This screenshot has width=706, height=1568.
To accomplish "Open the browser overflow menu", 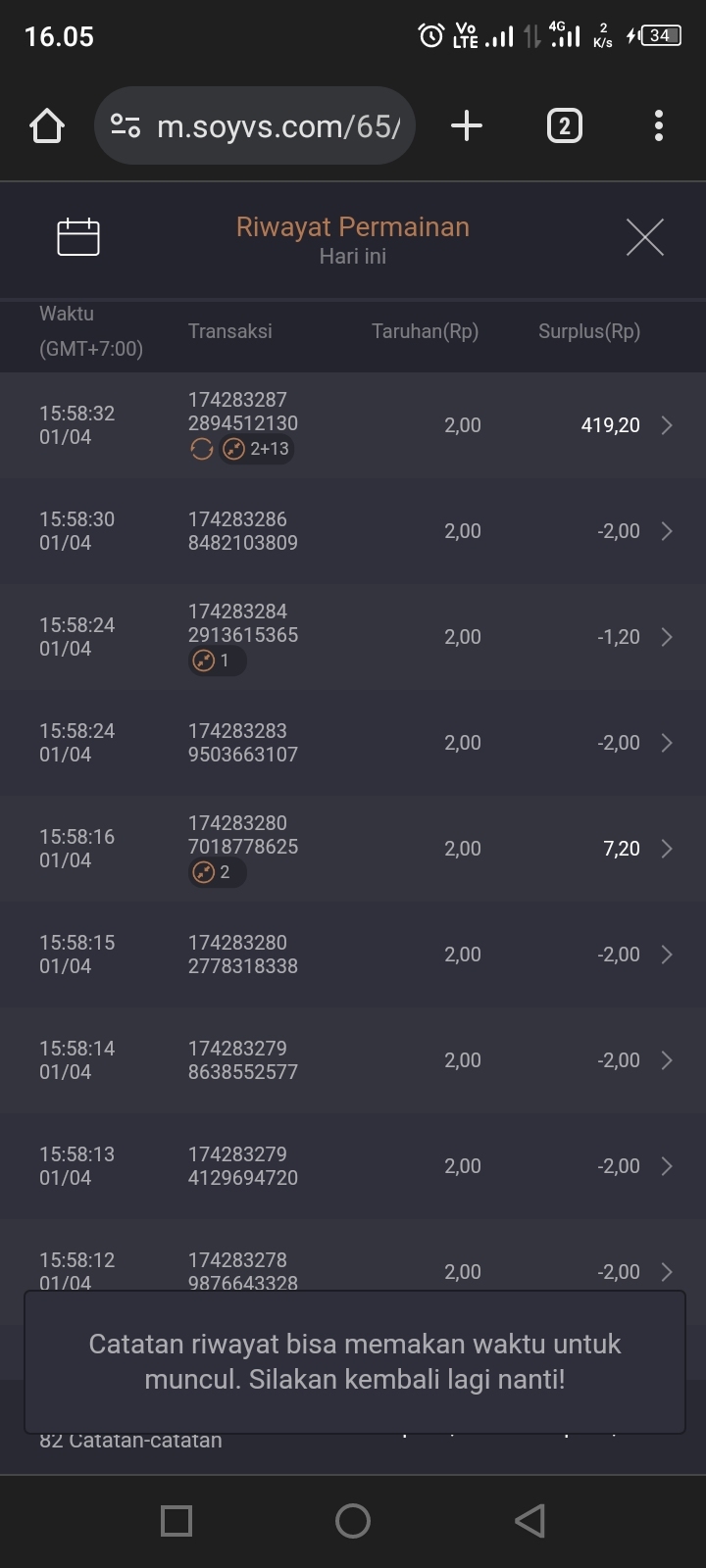I will tap(658, 126).
